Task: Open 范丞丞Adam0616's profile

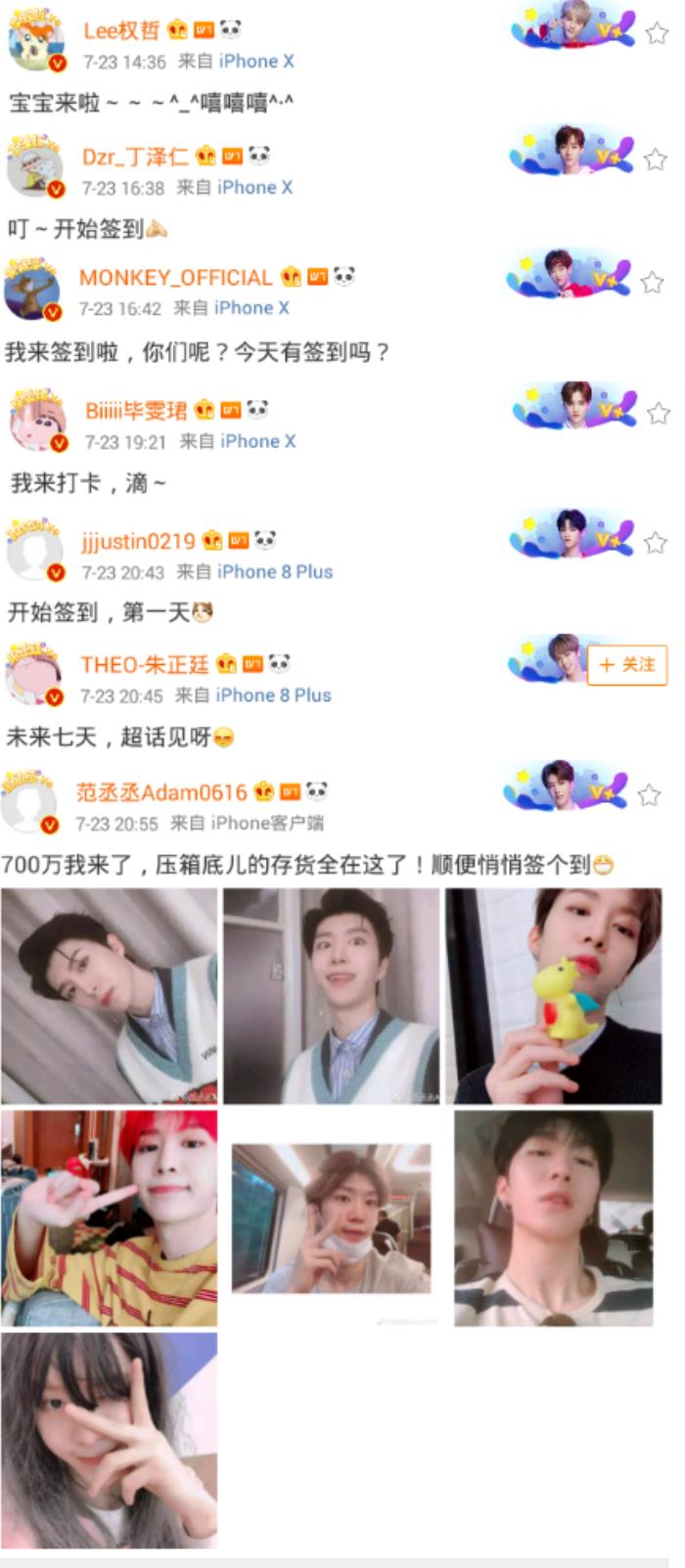Action: [x=161, y=792]
